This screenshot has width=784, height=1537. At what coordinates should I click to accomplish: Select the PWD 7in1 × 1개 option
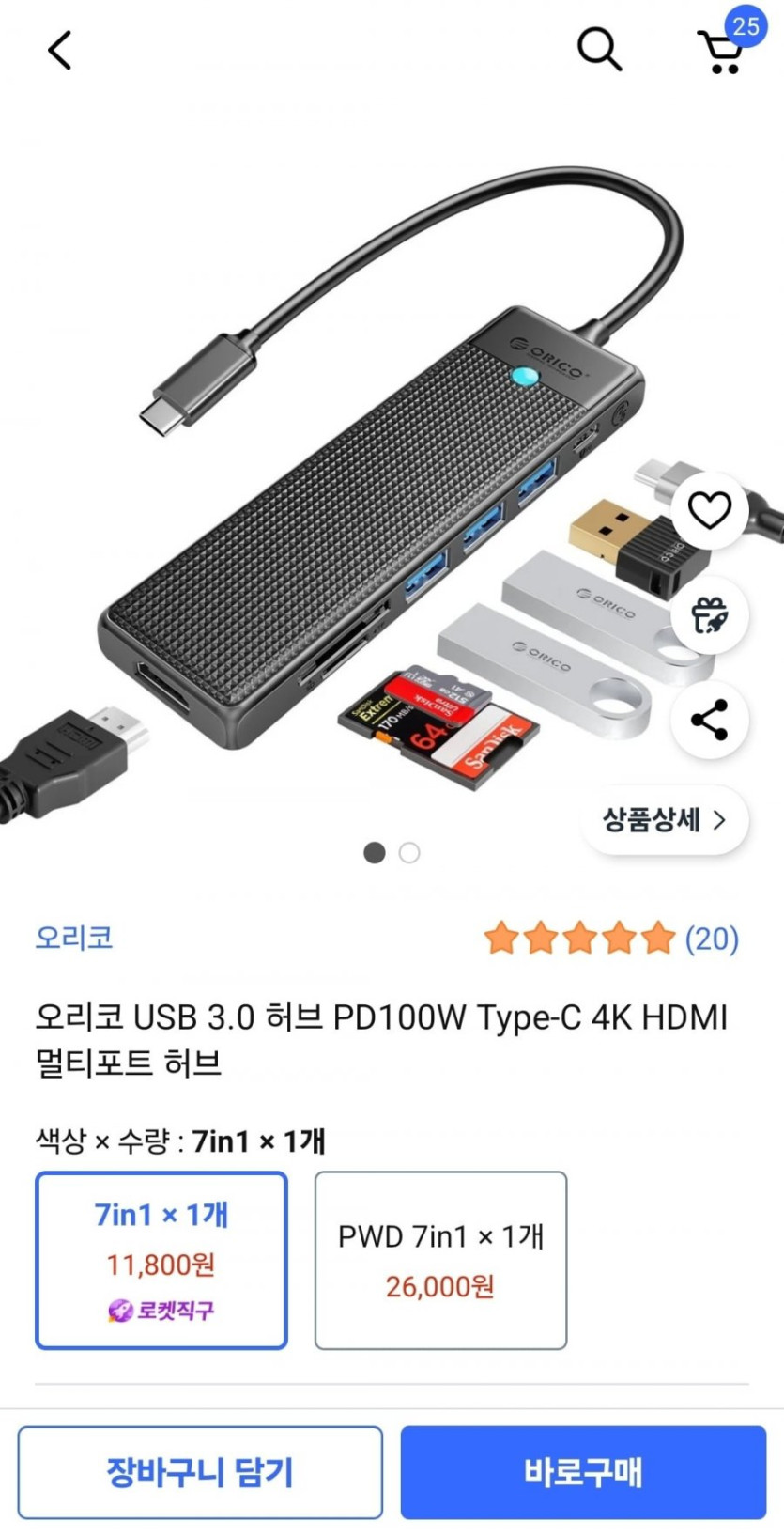coord(440,1260)
